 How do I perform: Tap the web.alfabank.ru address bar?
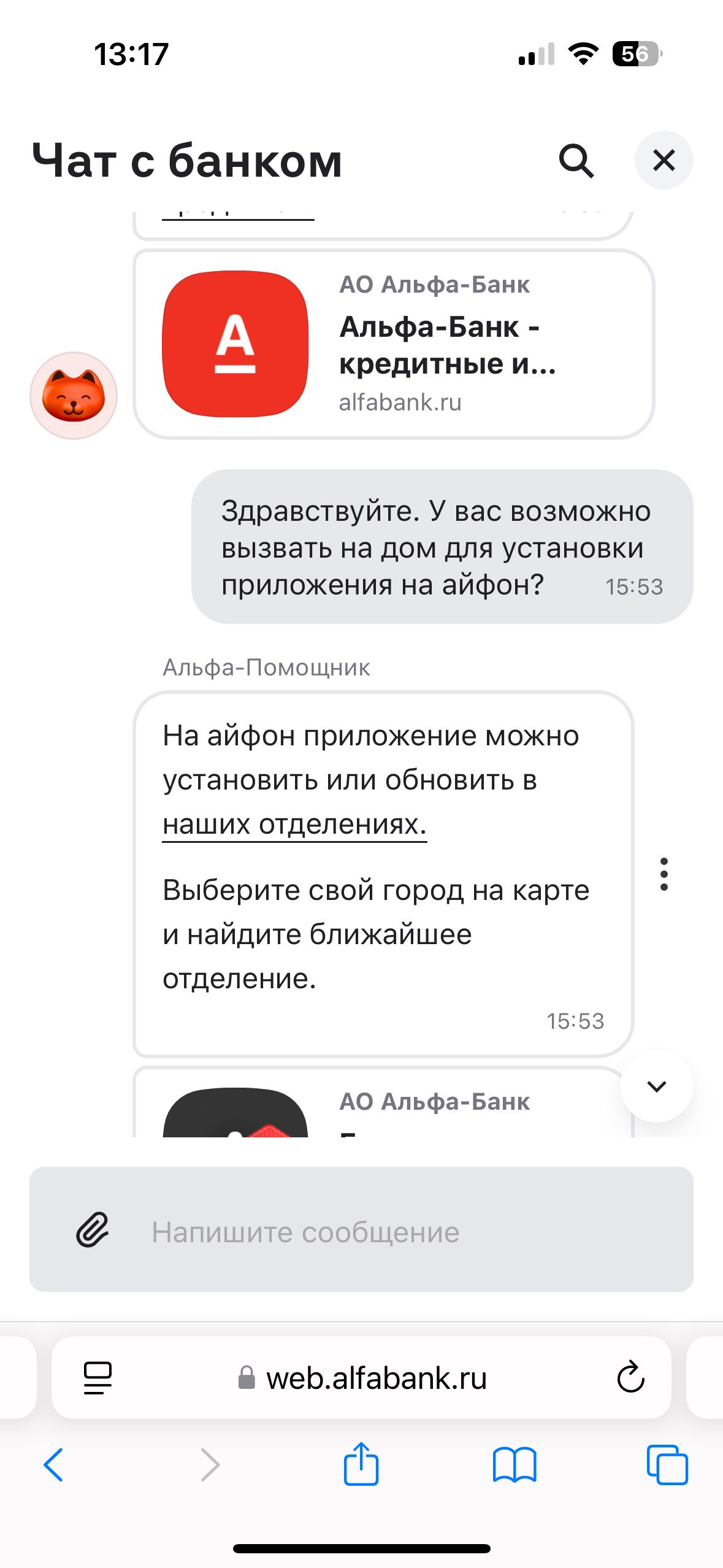[x=361, y=1377]
